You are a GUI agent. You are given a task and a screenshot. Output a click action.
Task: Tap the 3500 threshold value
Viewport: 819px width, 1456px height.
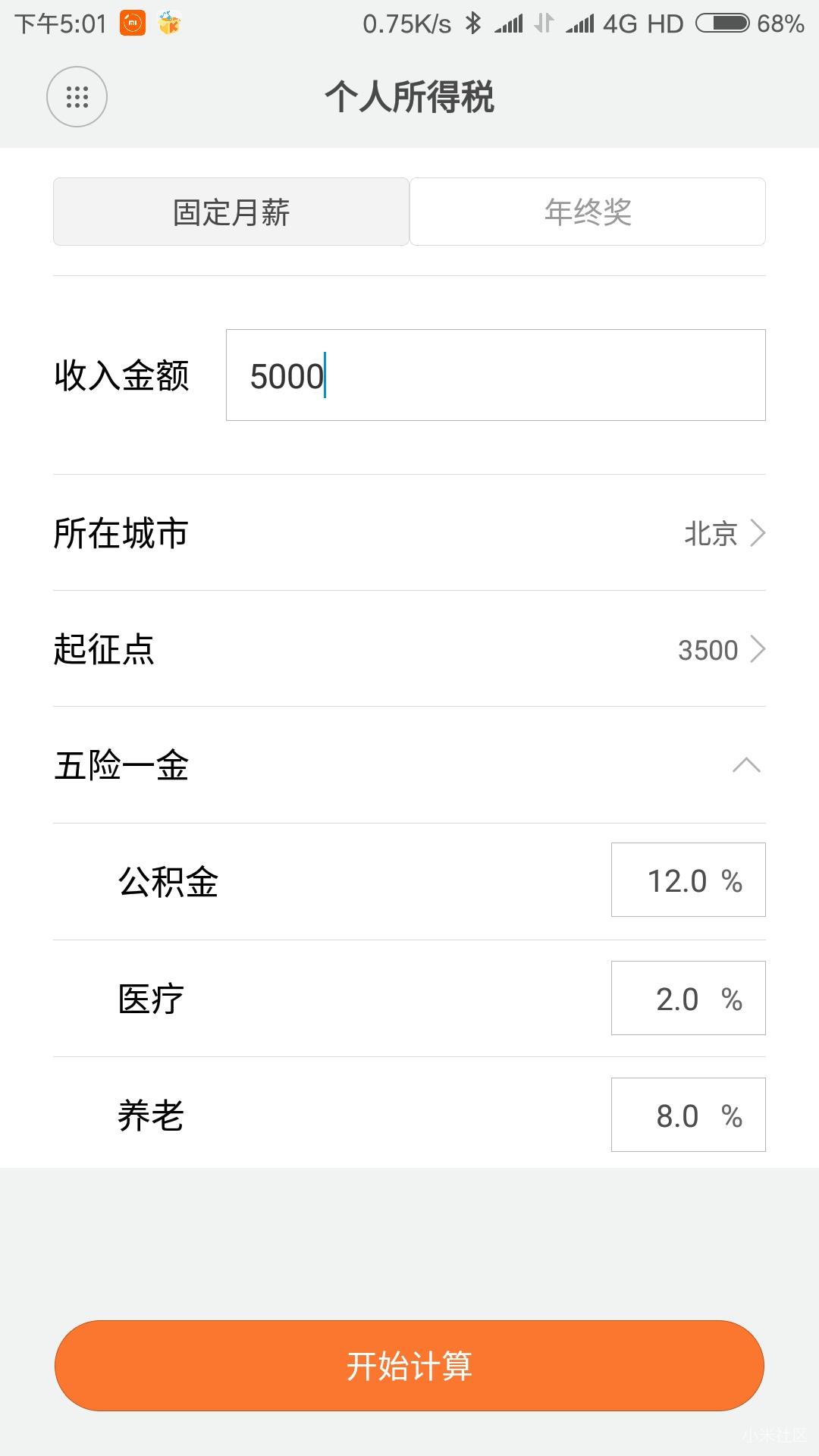click(x=708, y=651)
